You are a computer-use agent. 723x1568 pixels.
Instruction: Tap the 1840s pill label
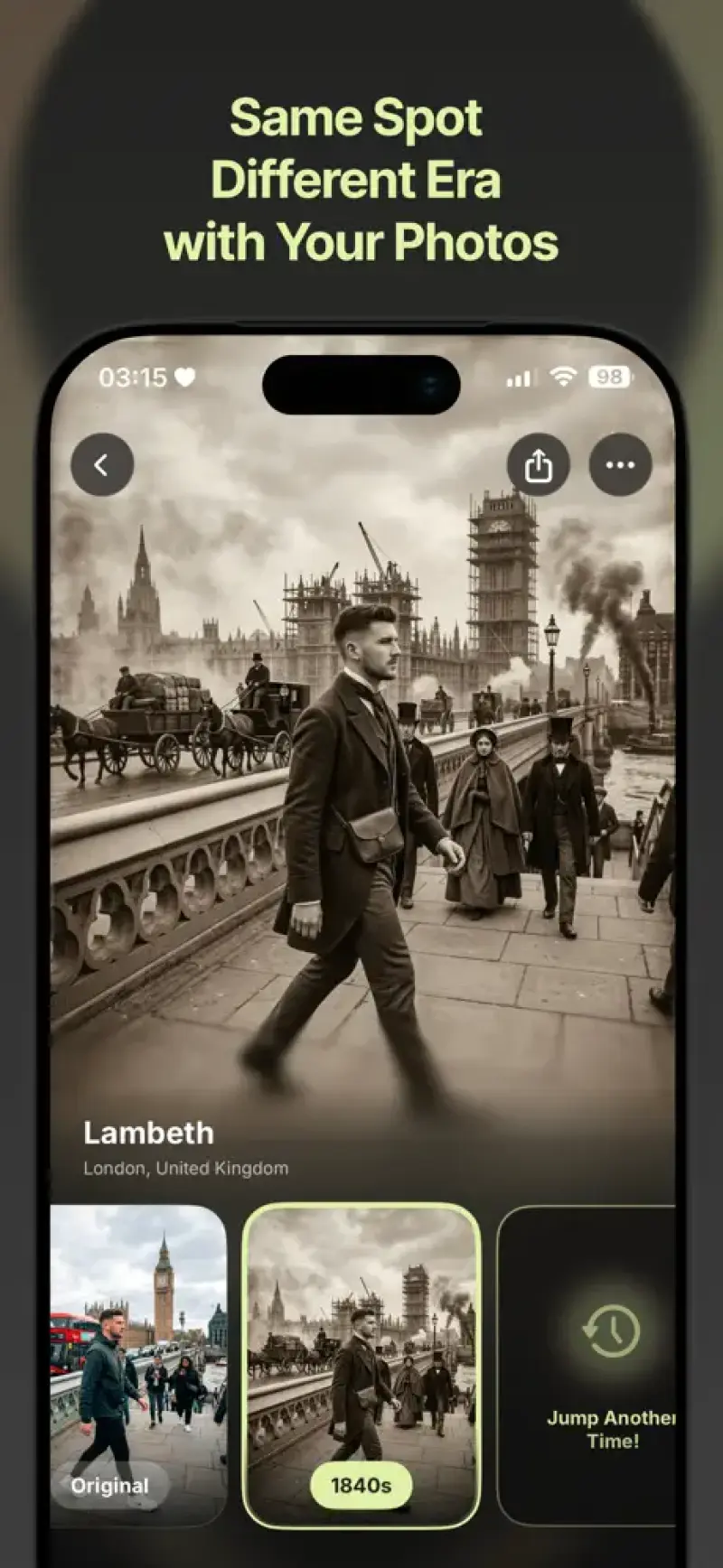click(361, 1486)
